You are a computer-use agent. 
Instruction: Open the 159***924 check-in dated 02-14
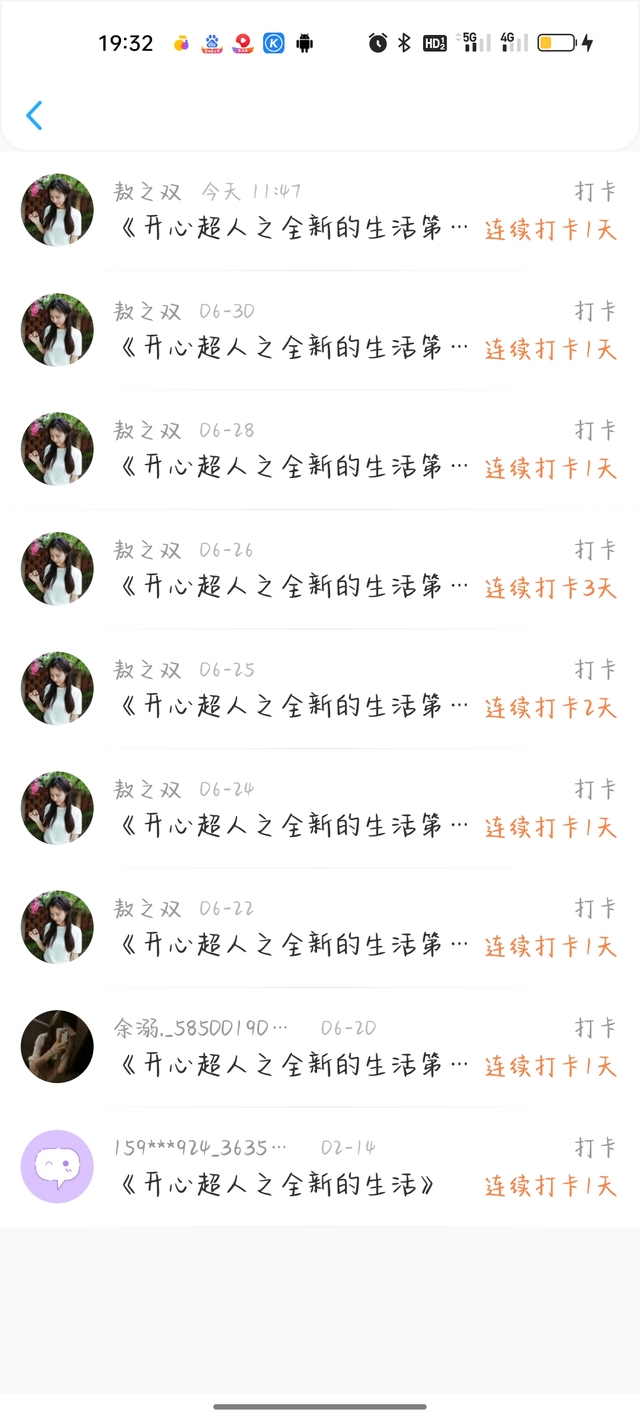coord(320,1167)
